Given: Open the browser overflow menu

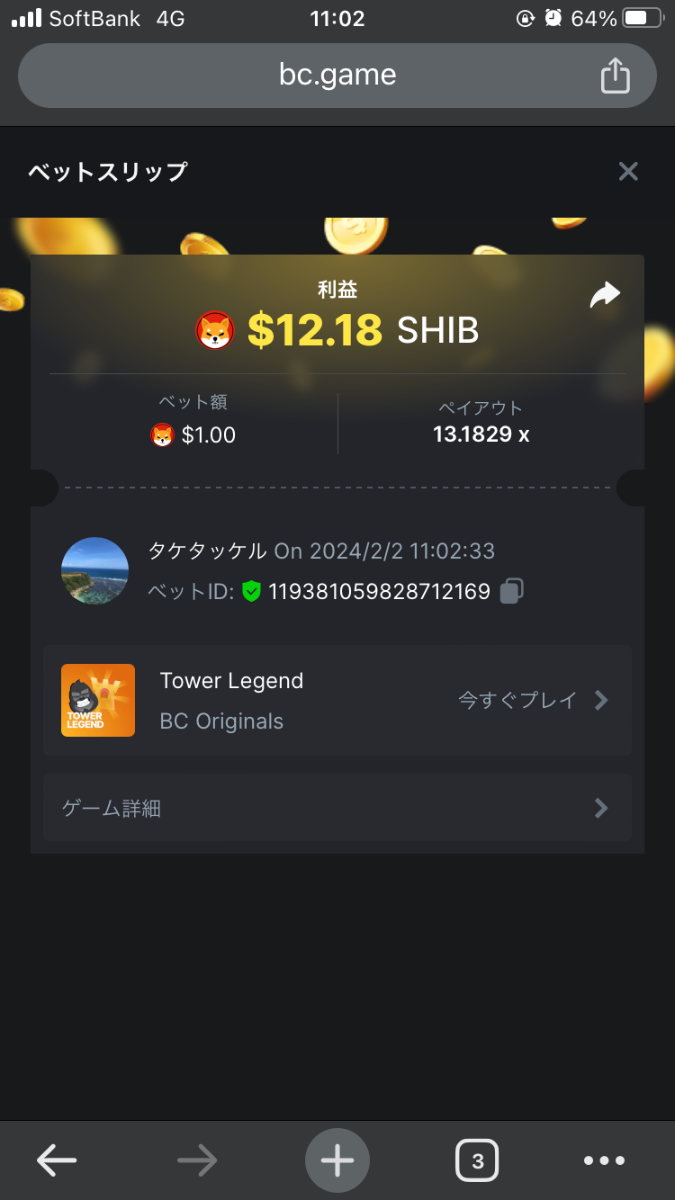Looking at the screenshot, I should tap(604, 1160).
